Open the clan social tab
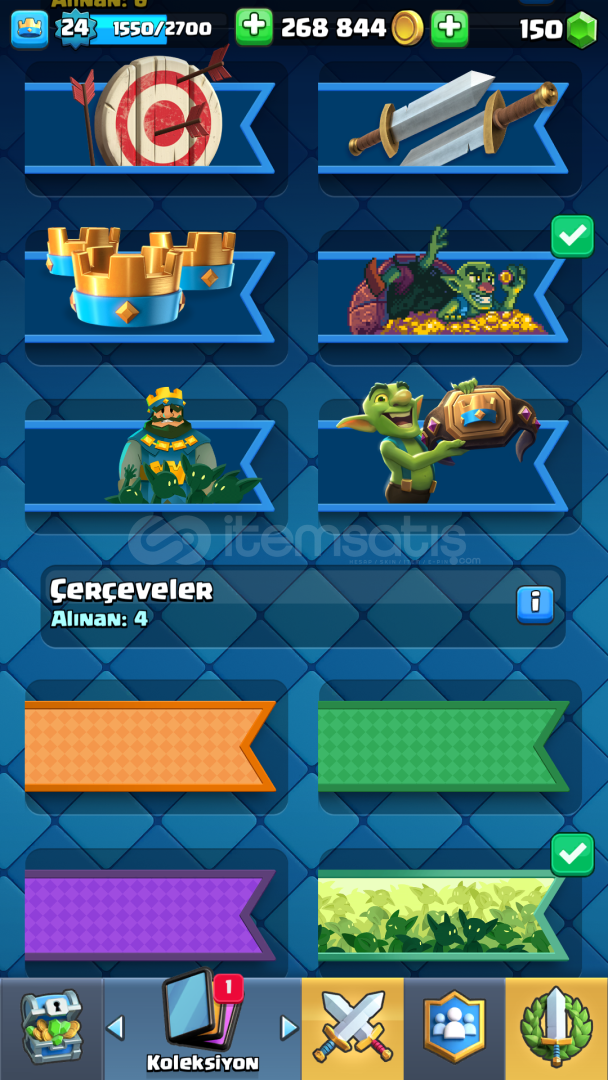608x1080 pixels. pos(454,1028)
